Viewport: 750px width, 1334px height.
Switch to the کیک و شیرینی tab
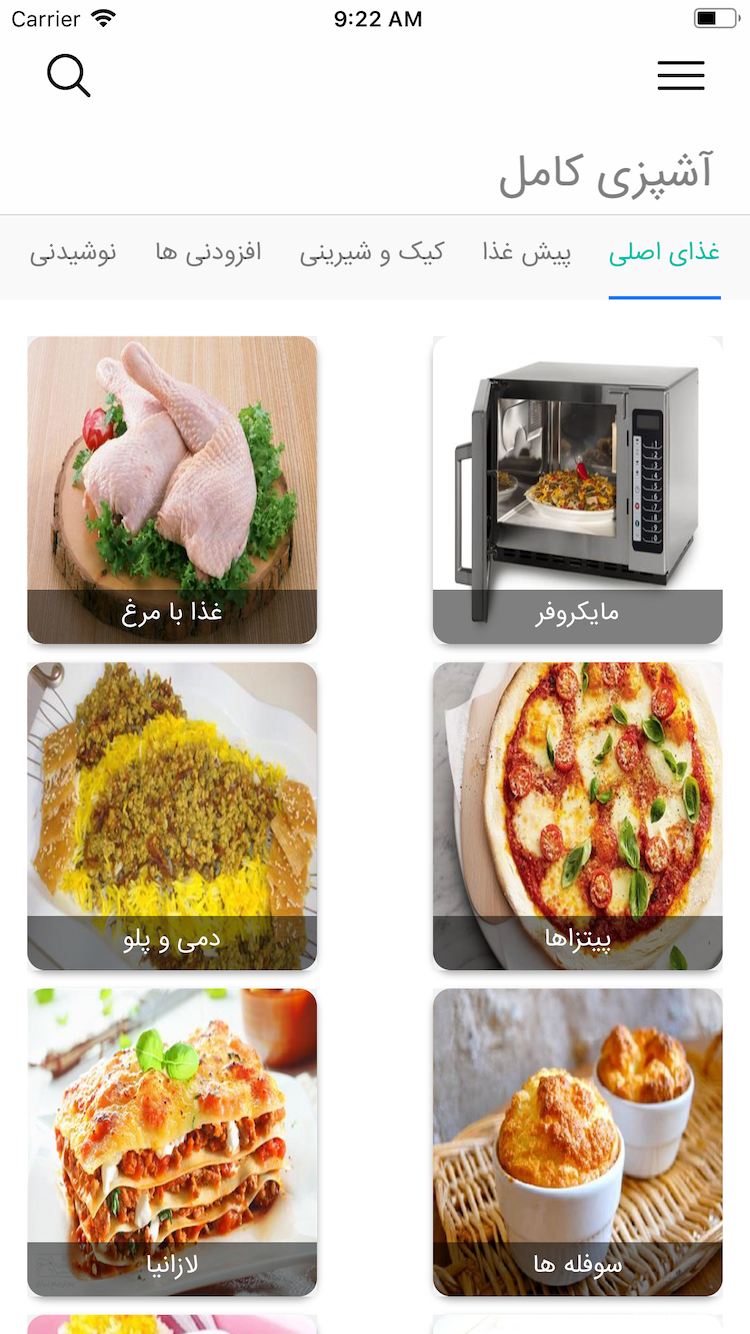371,253
